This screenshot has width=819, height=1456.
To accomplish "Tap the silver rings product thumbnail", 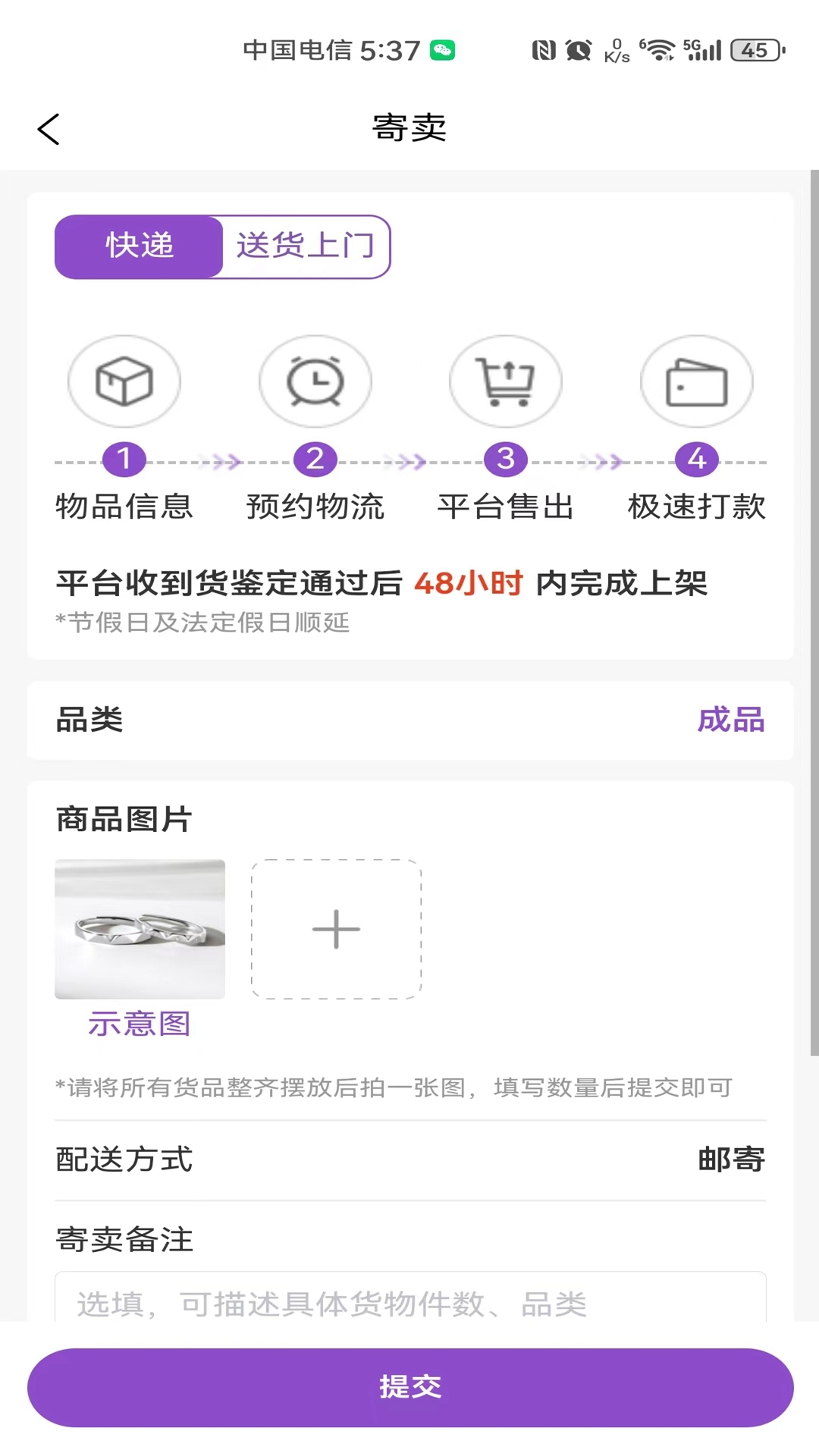I will tap(139, 929).
